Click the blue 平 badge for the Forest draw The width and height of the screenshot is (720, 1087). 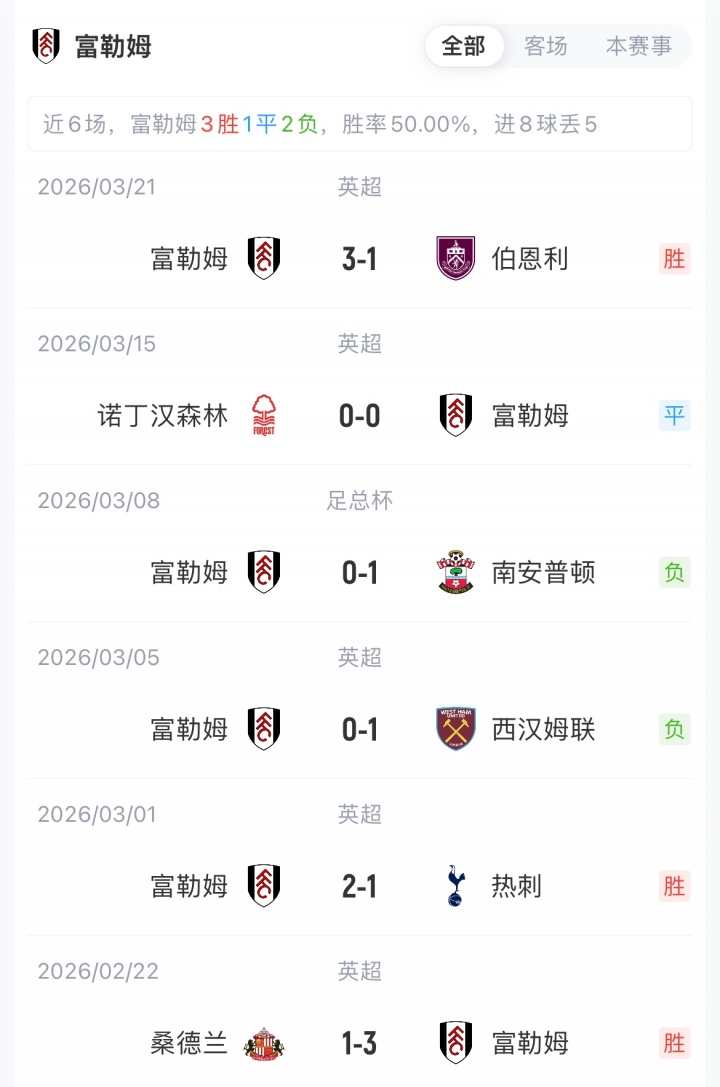tap(674, 415)
